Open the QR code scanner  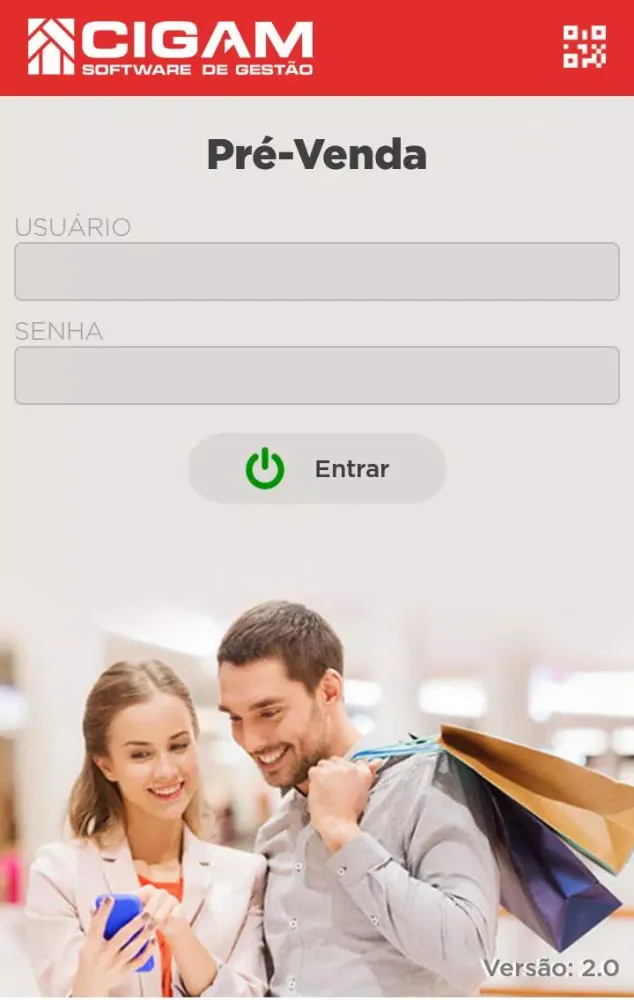[584, 47]
